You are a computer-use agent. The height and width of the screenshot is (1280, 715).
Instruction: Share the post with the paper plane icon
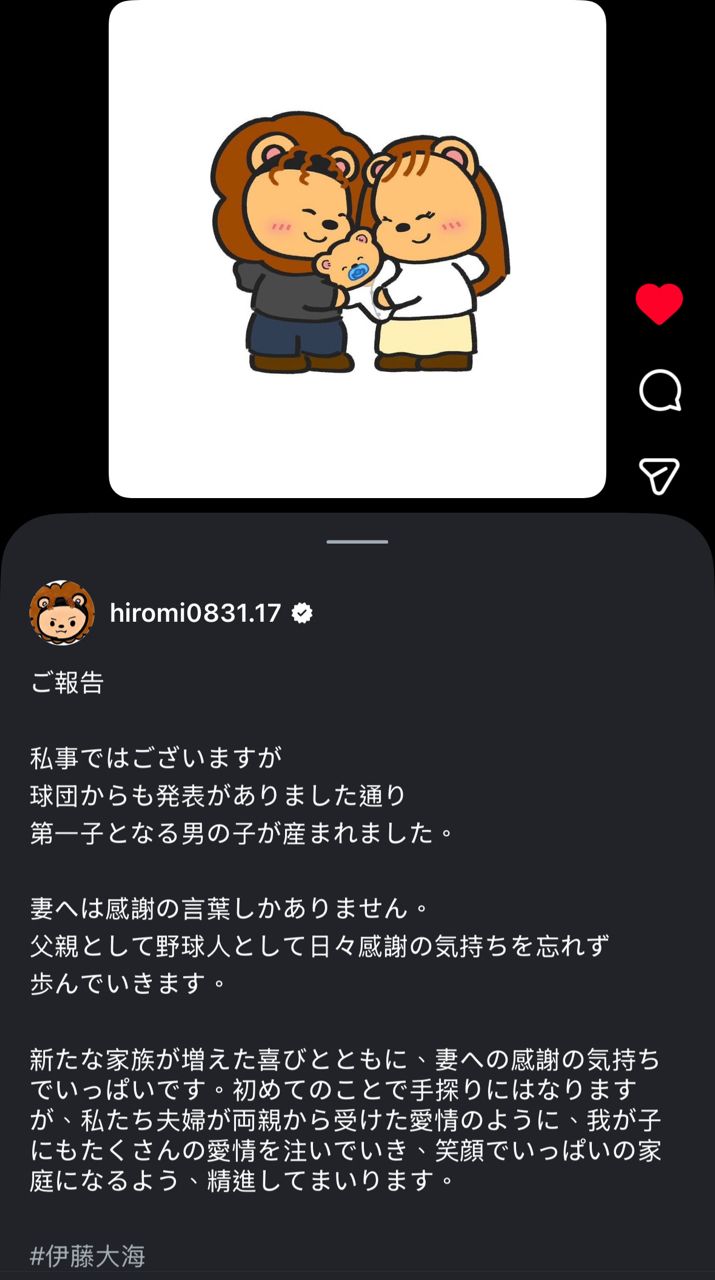660,476
